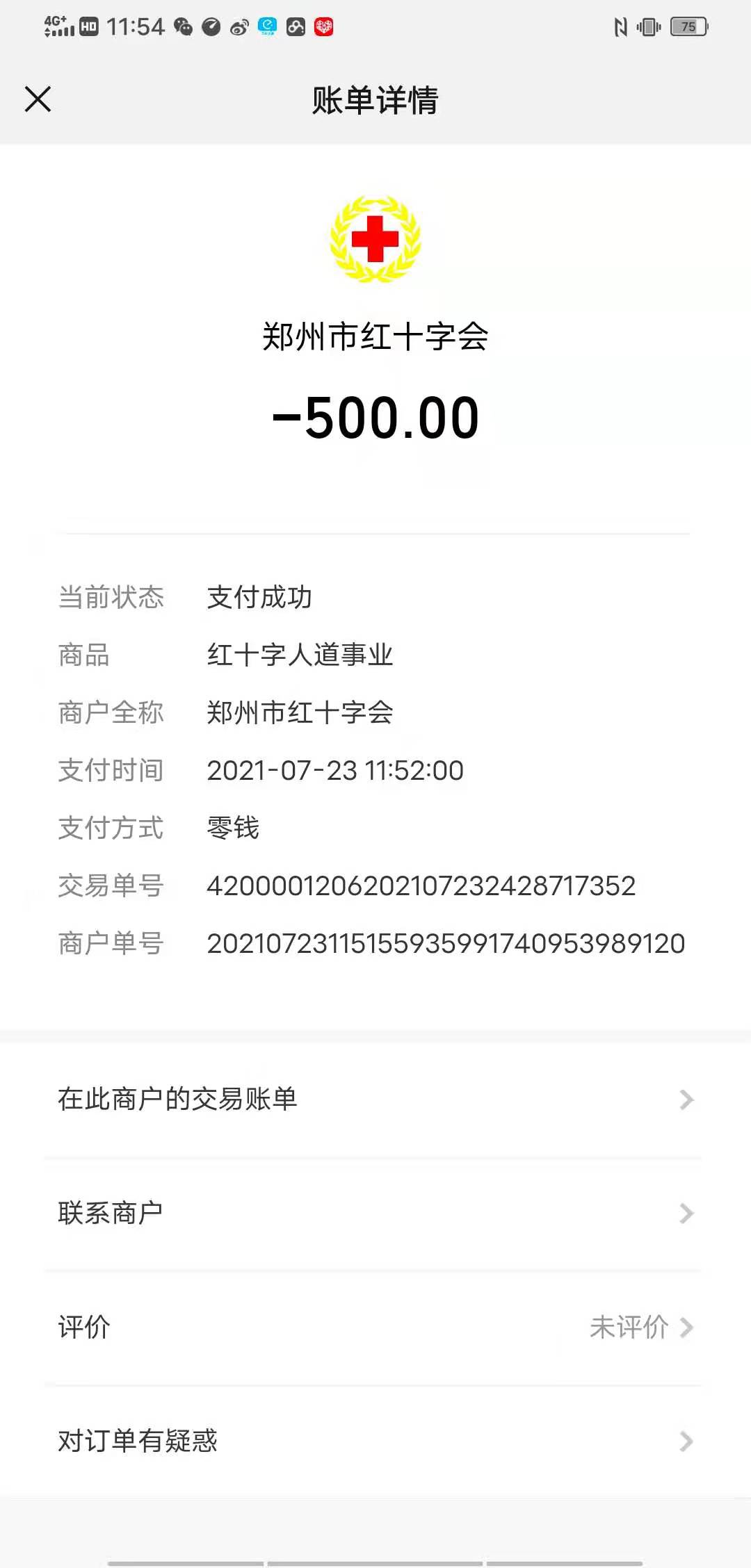The height and width of the screenshot is (1568, 751).
Task: Close the 账单详情 bill details page
Action: tap(38, 99)
